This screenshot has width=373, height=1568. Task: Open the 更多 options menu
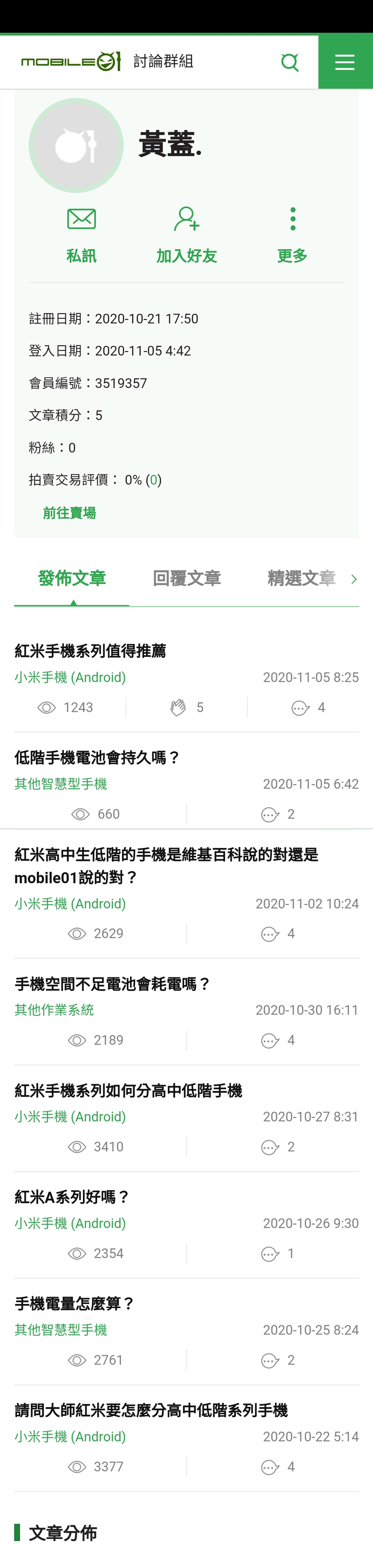pyautogui.click(x=293, y=235)
